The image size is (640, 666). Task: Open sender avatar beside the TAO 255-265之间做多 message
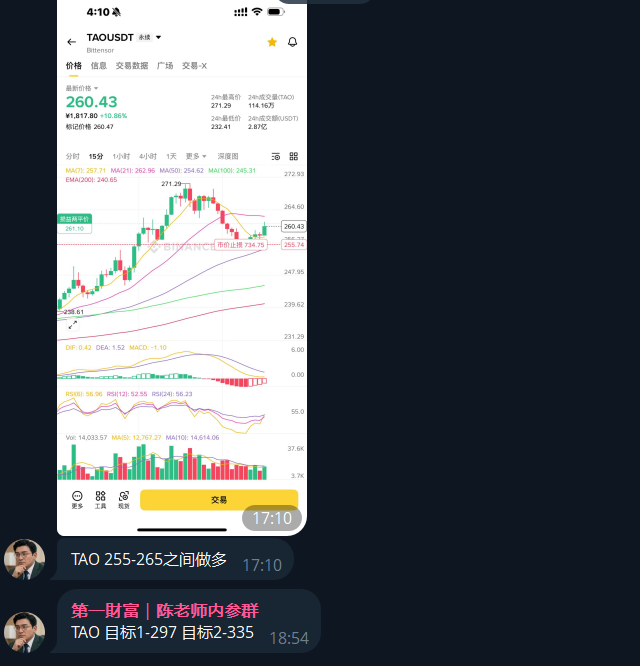coord(24,559)
